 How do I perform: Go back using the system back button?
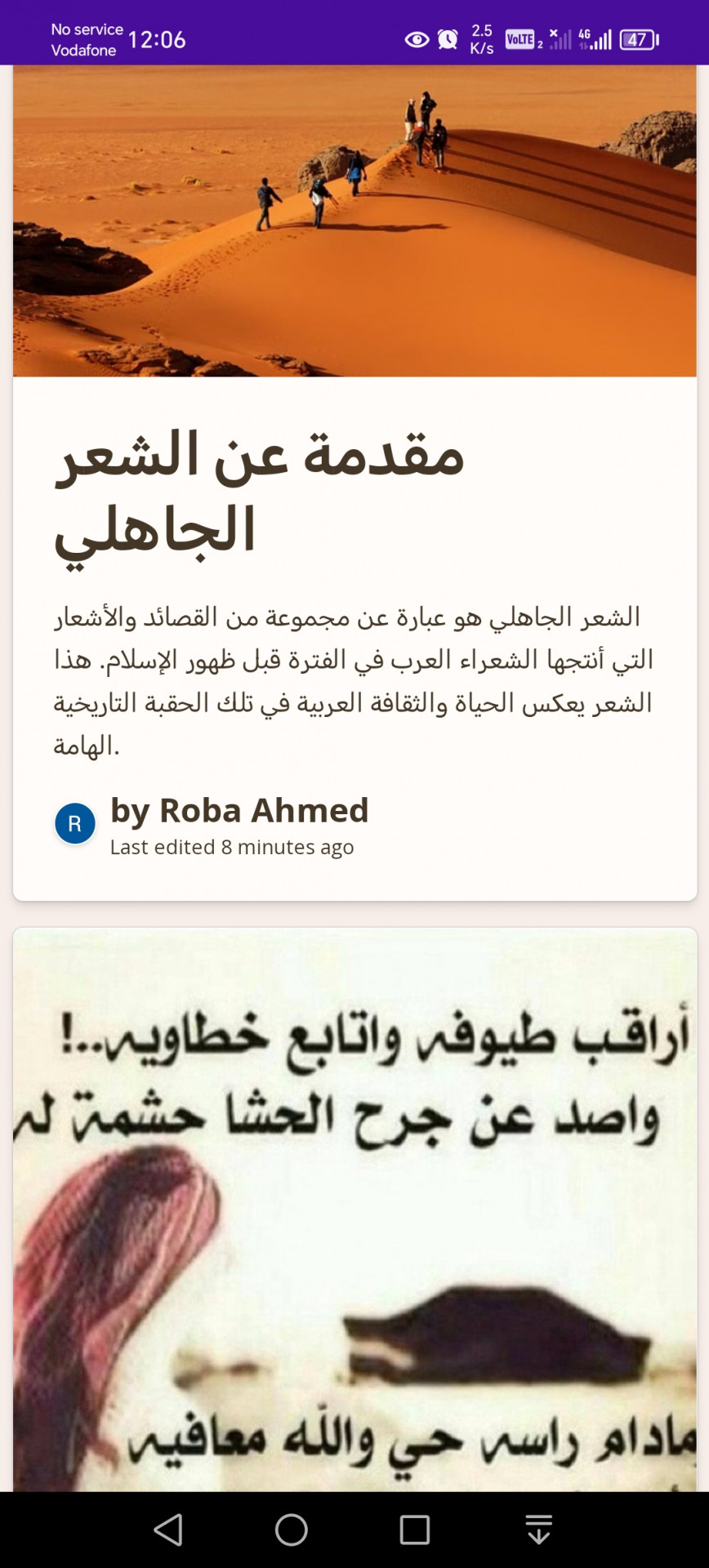[168, 1530]
